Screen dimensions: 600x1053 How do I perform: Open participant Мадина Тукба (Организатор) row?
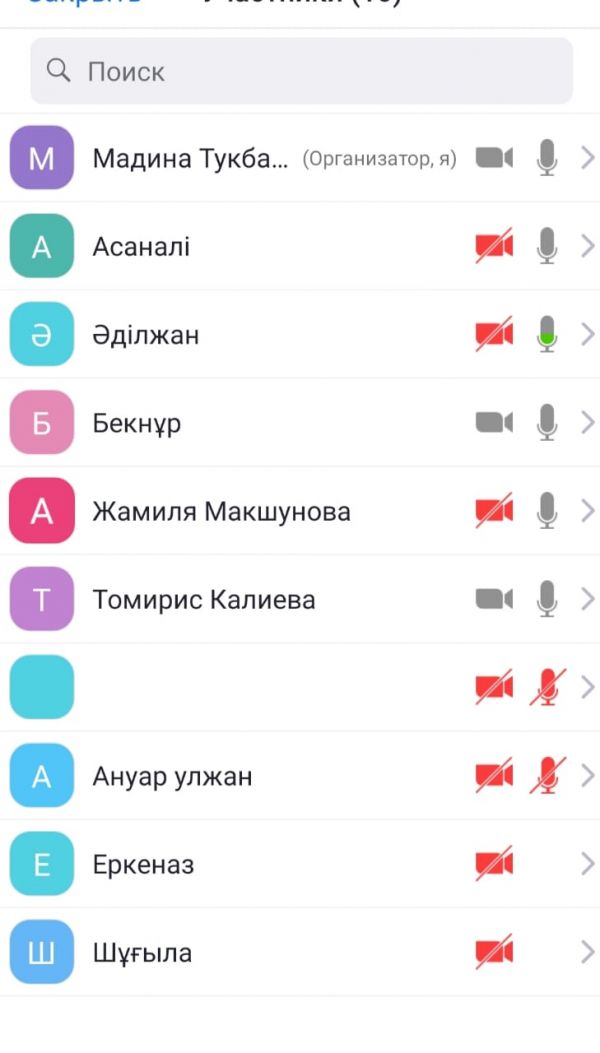tap(190, 158)
